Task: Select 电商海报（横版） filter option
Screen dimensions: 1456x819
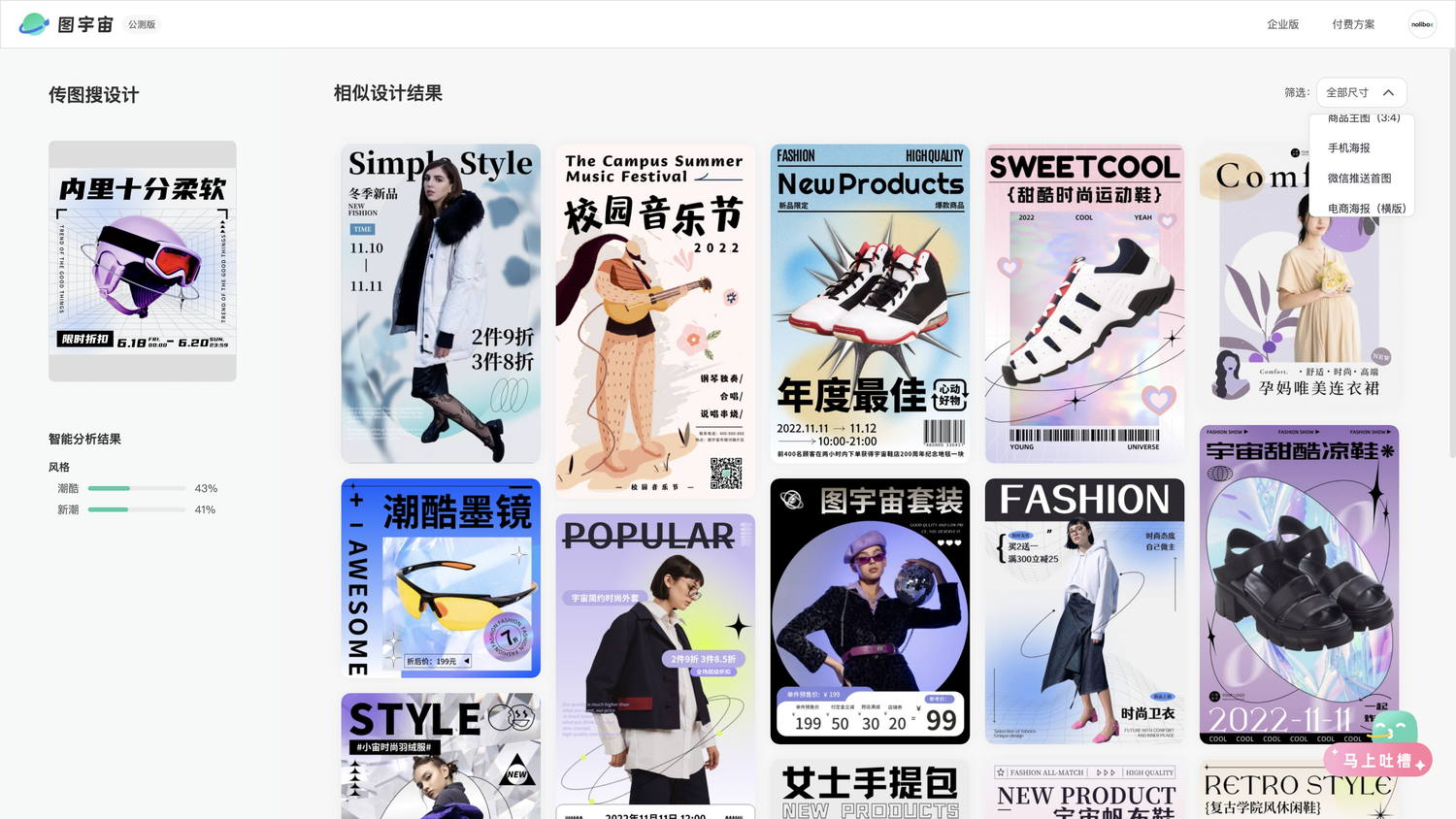Action: click(1366, 208)
